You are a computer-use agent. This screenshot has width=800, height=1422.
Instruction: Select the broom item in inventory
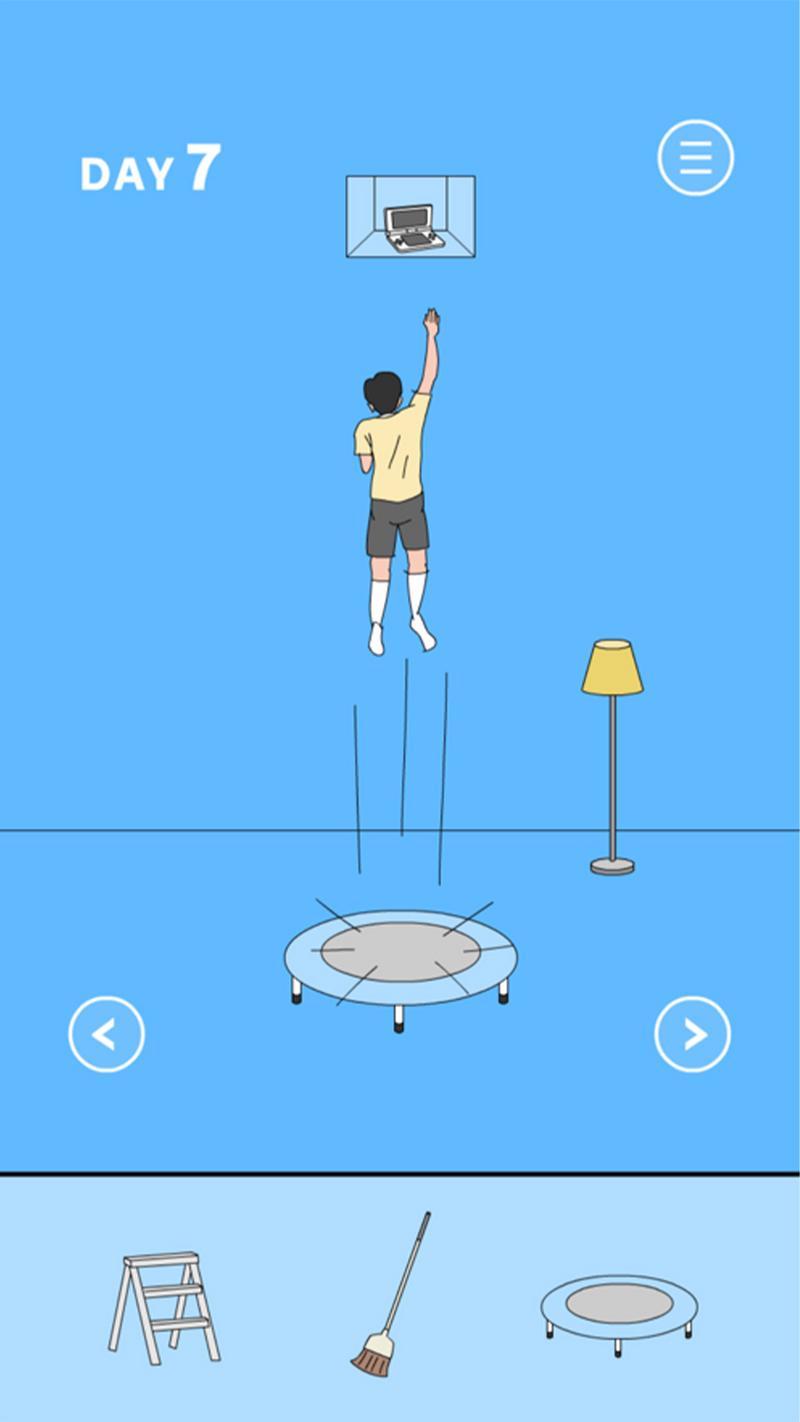391,1294
